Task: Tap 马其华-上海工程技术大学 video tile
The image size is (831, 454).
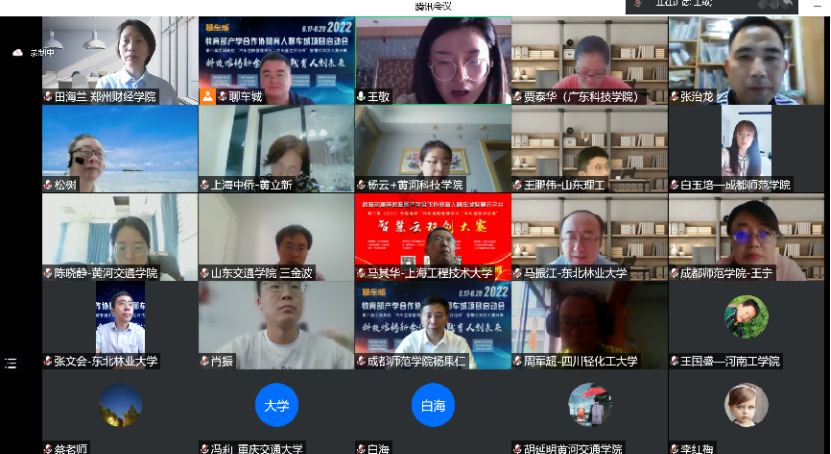Action: click(x=433, y=235)
